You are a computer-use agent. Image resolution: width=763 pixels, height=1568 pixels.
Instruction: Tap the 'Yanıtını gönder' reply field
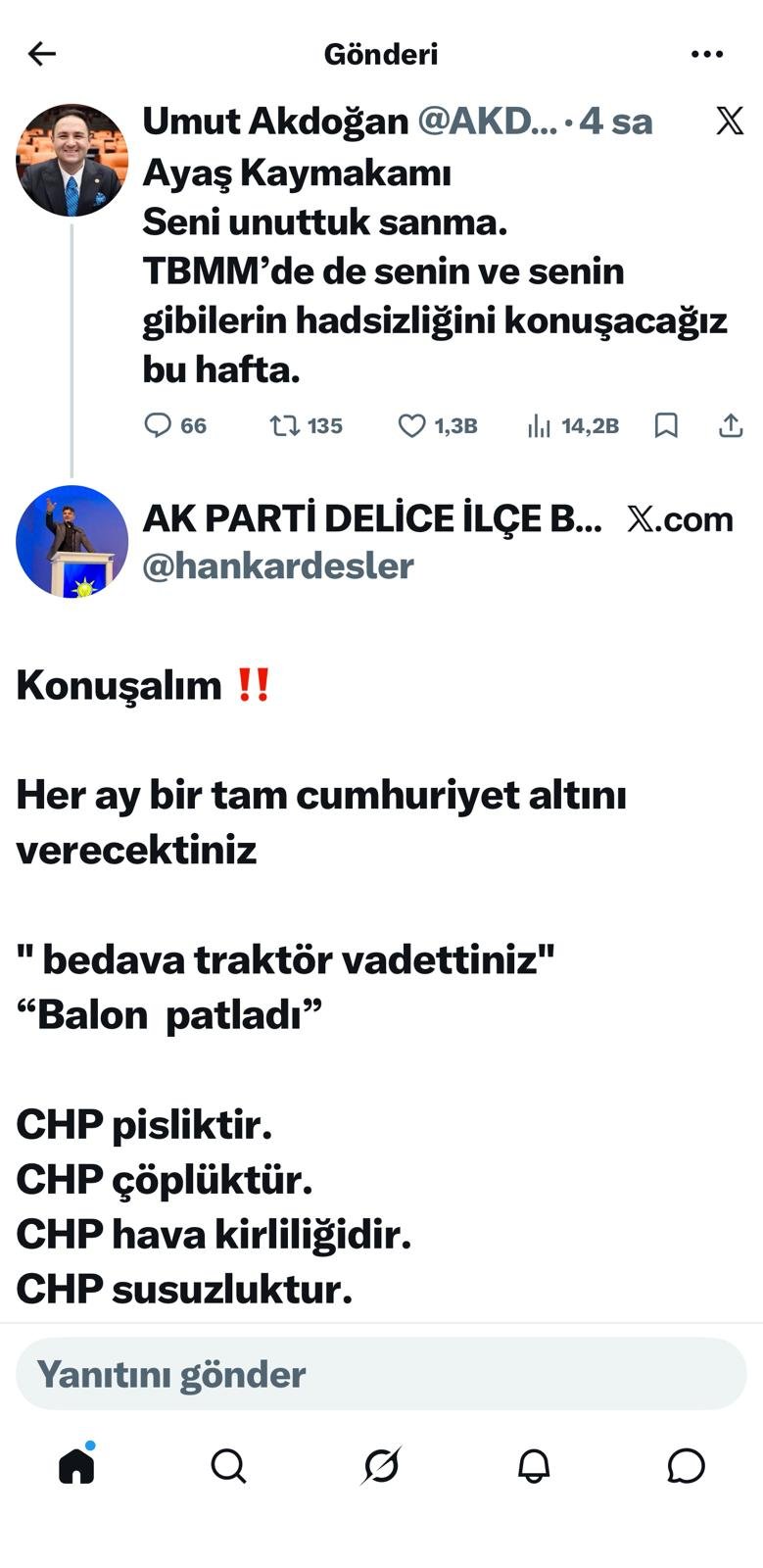click(x=381, y=1374)
